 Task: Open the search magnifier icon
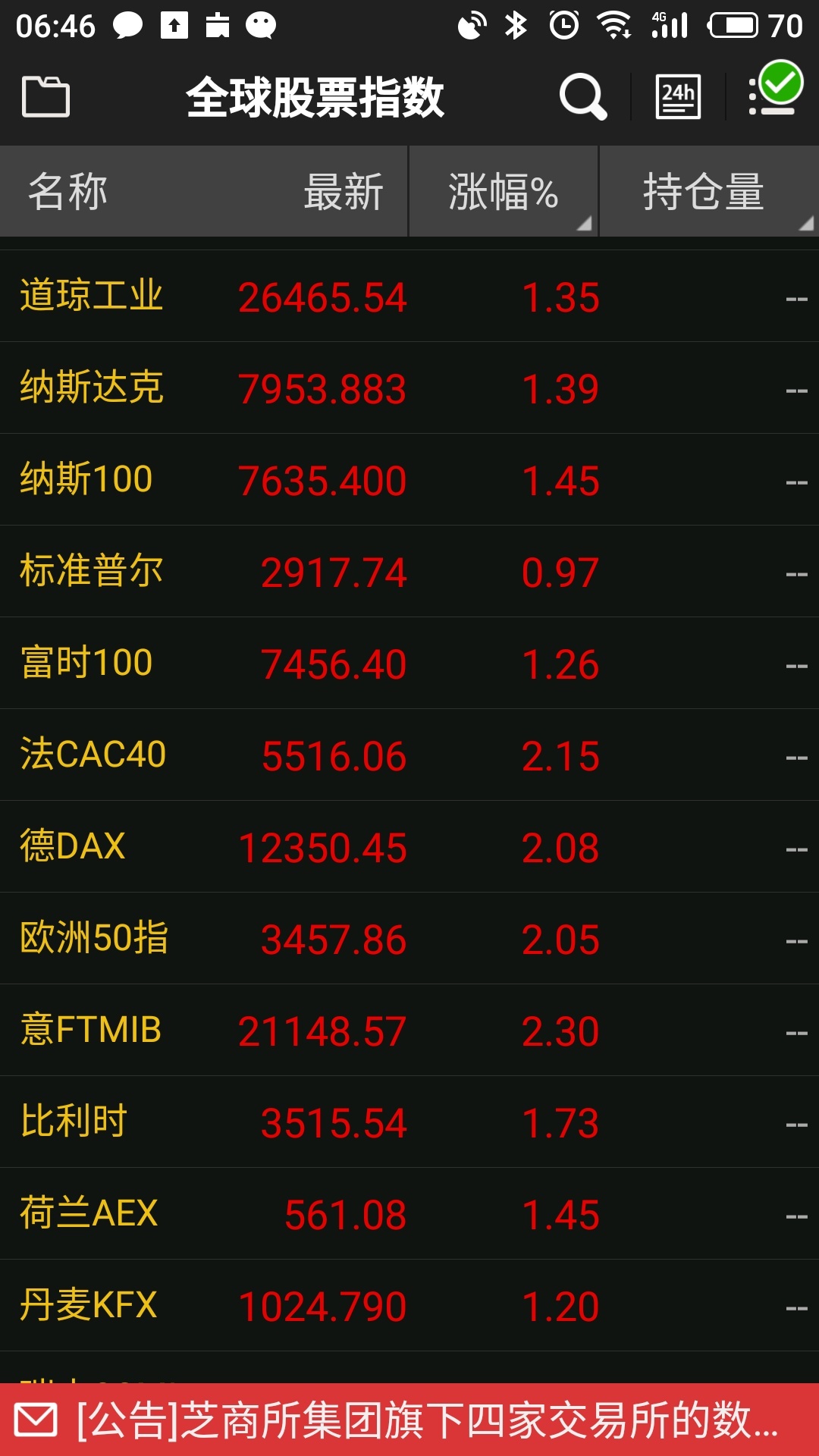tap(582, 97)
